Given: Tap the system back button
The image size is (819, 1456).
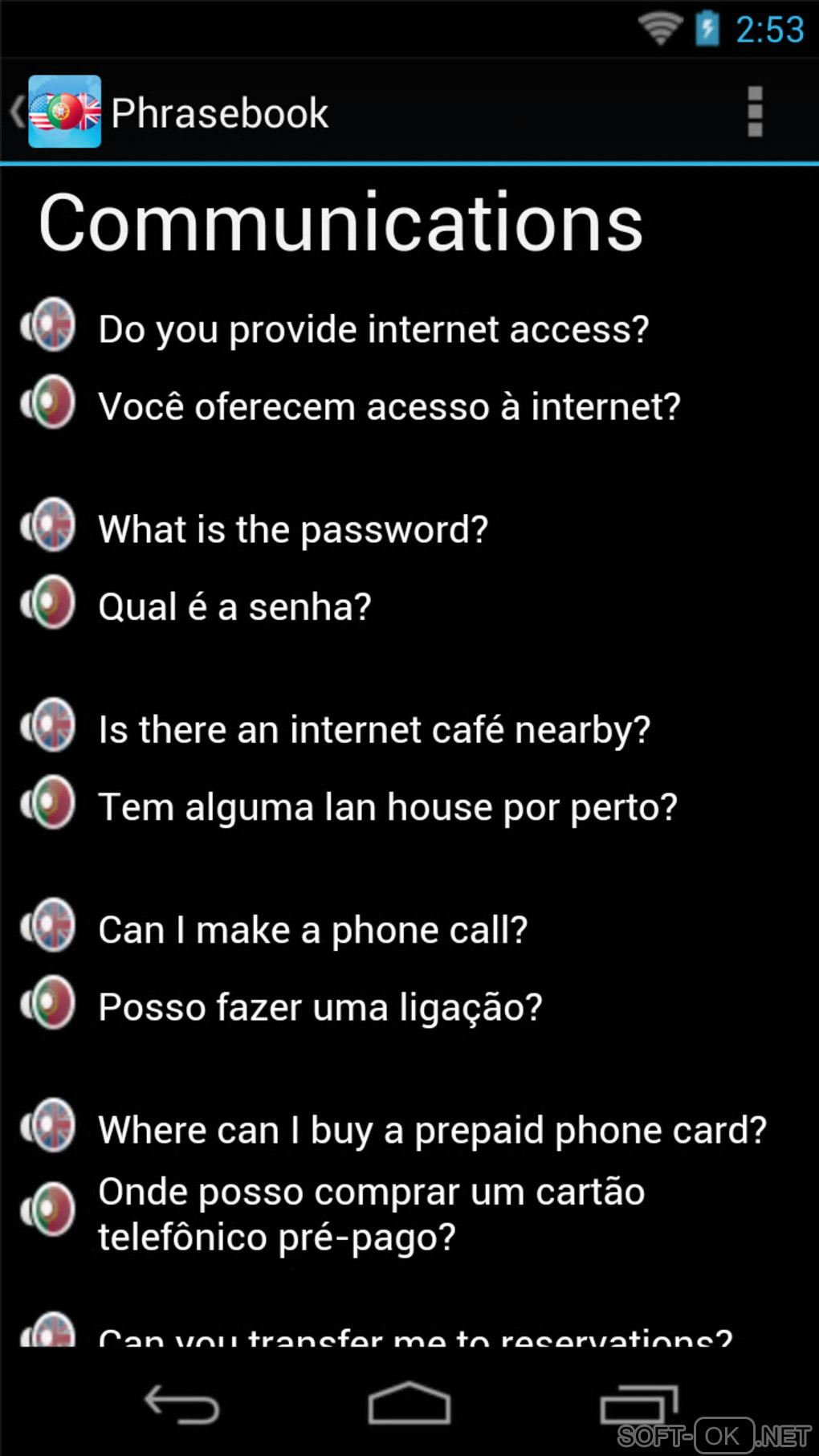Looking at the screenshot, I should point(181,1405).
